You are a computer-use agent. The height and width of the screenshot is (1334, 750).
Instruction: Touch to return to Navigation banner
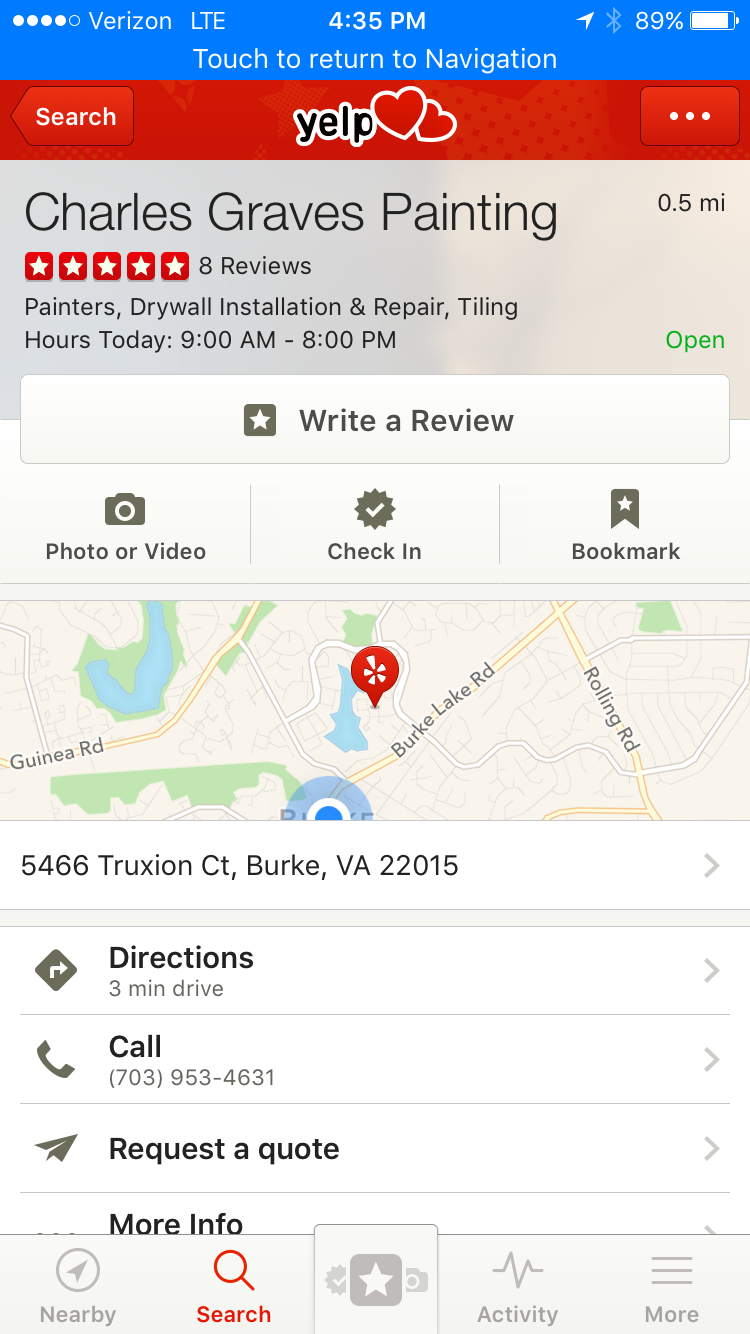pyautogui.click(x=375, y=59)
